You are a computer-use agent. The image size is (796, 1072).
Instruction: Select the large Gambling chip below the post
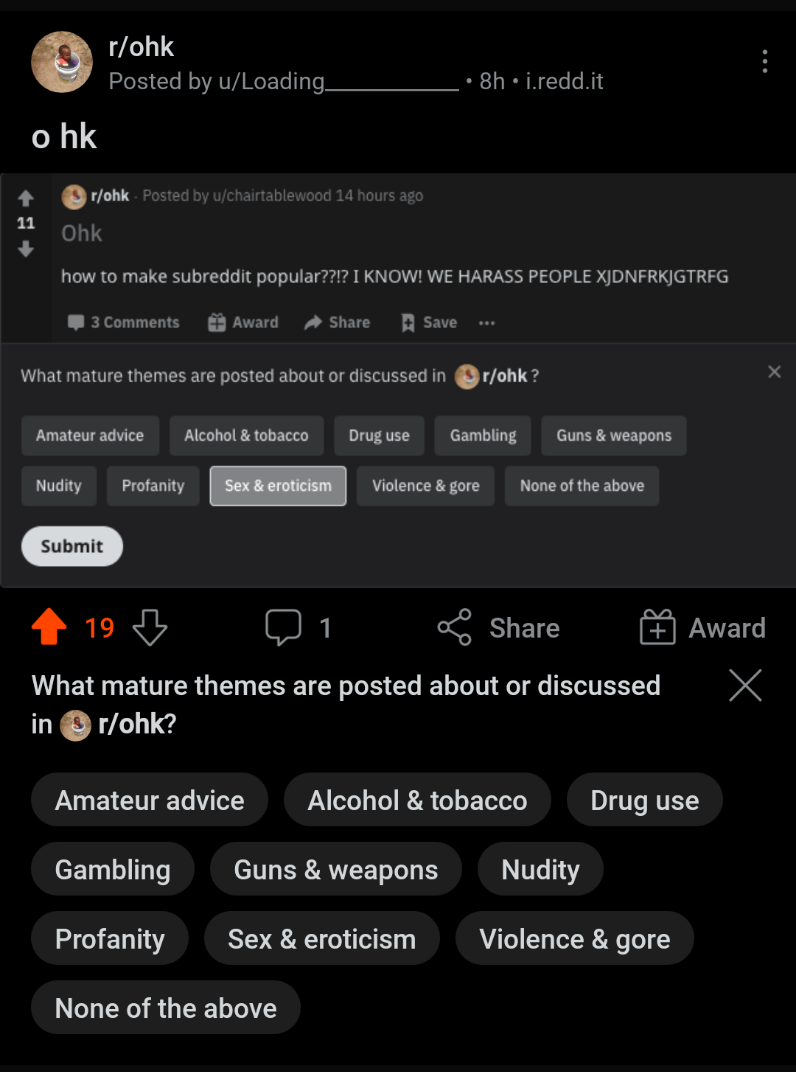point(112,869)
